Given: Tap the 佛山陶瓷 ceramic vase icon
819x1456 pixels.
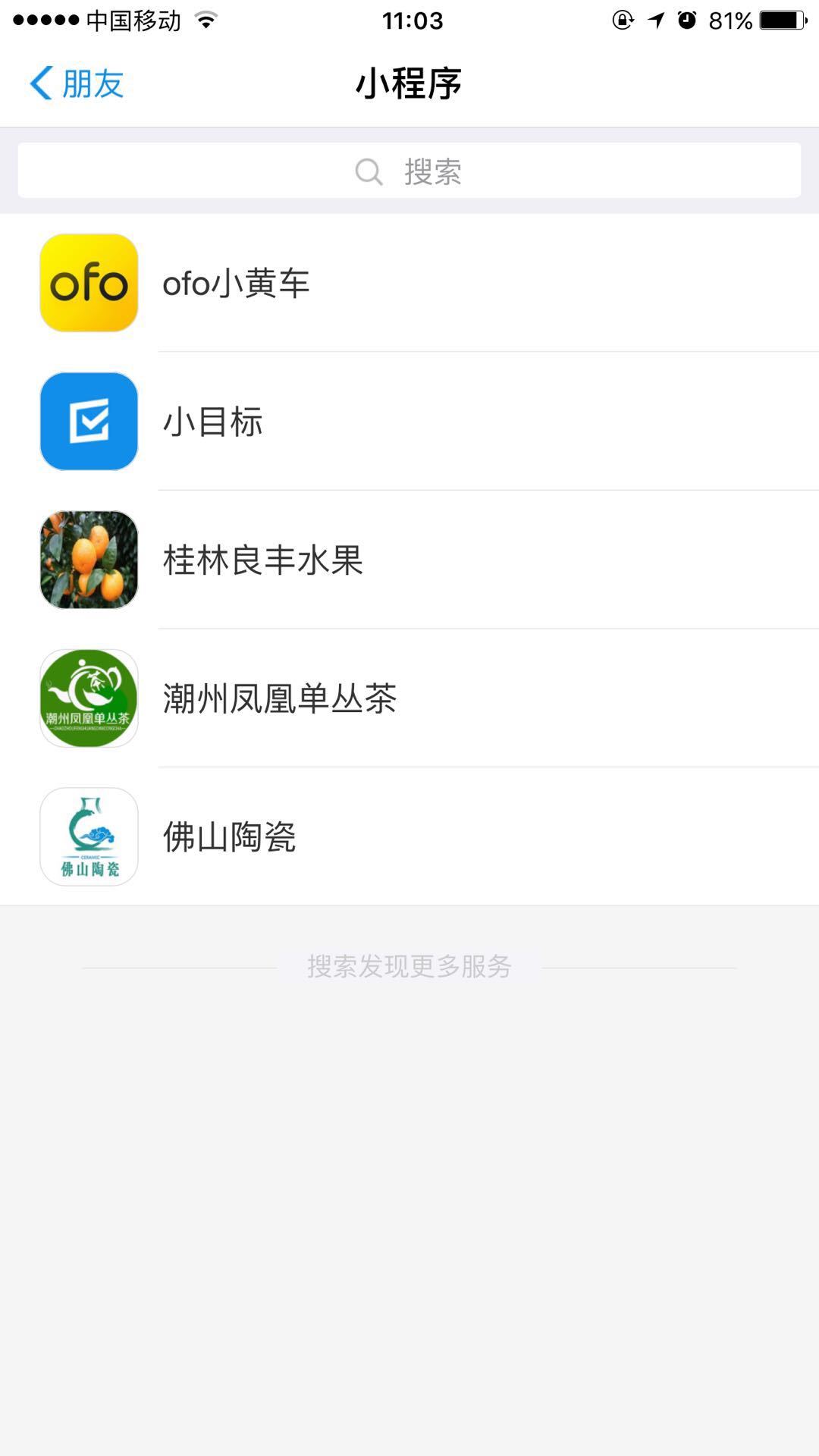Looking at the screenshot, I should pos(89,836).
